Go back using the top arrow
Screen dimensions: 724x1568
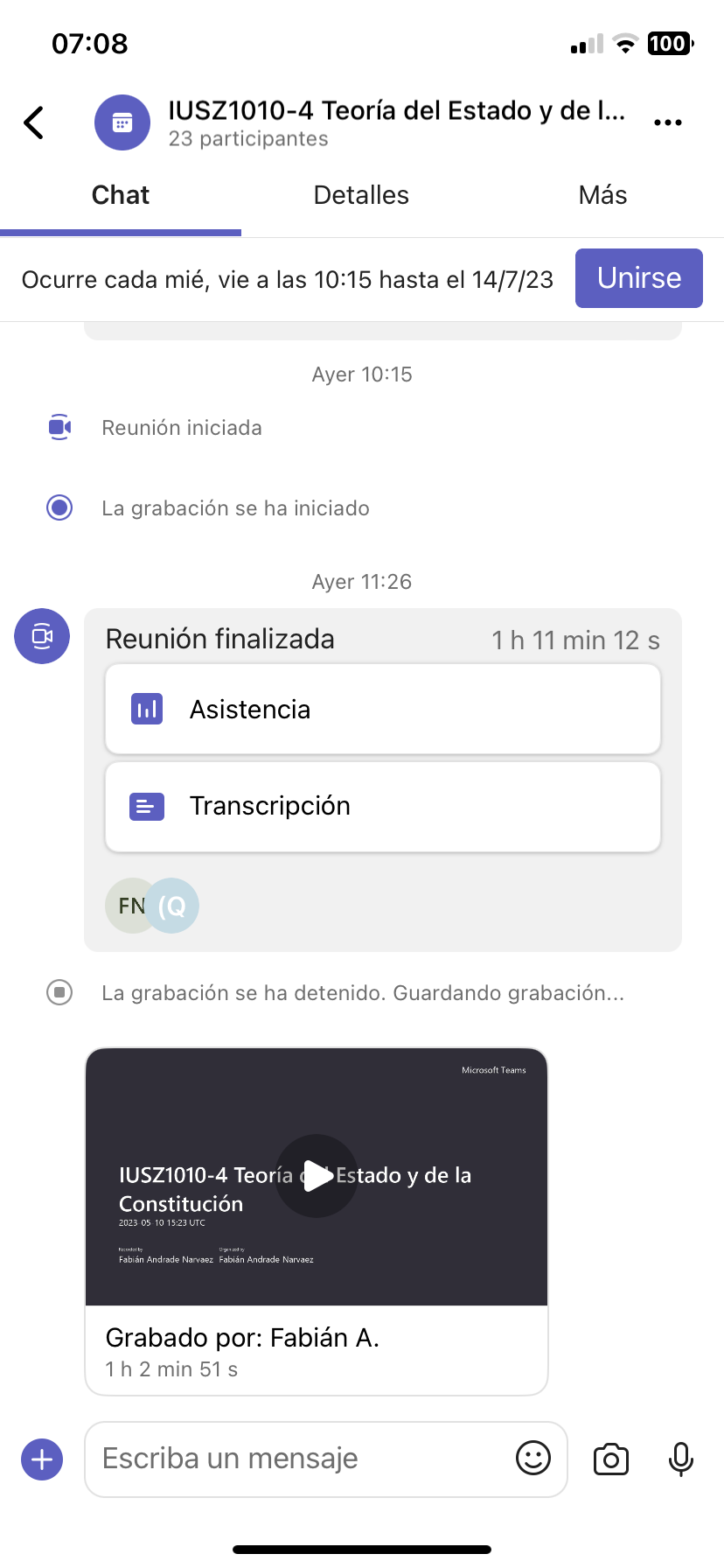35,122
